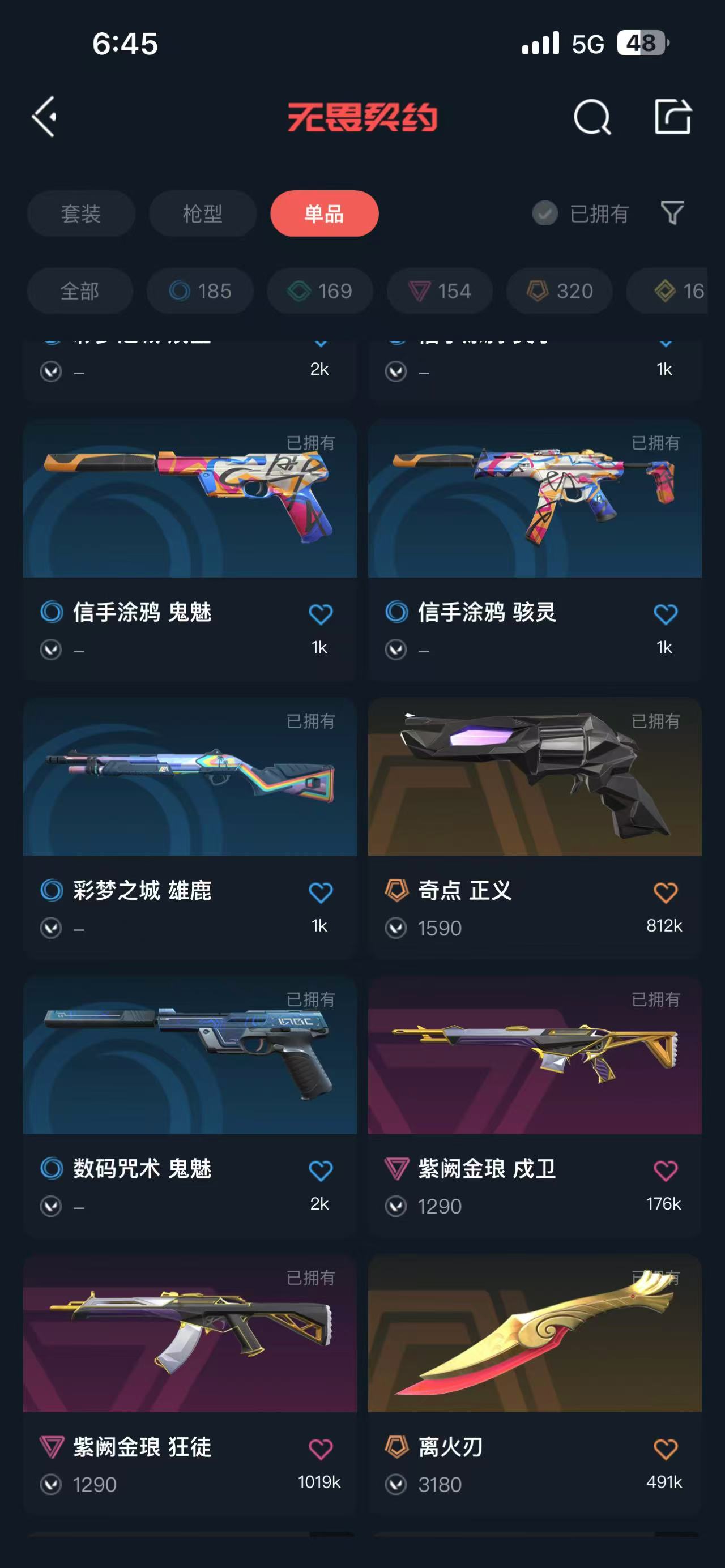Viewport: 725px width, 1568px height.
Task: Like the 信手涂鸦 骇灵 skin
Action: [x=666, y=614]
